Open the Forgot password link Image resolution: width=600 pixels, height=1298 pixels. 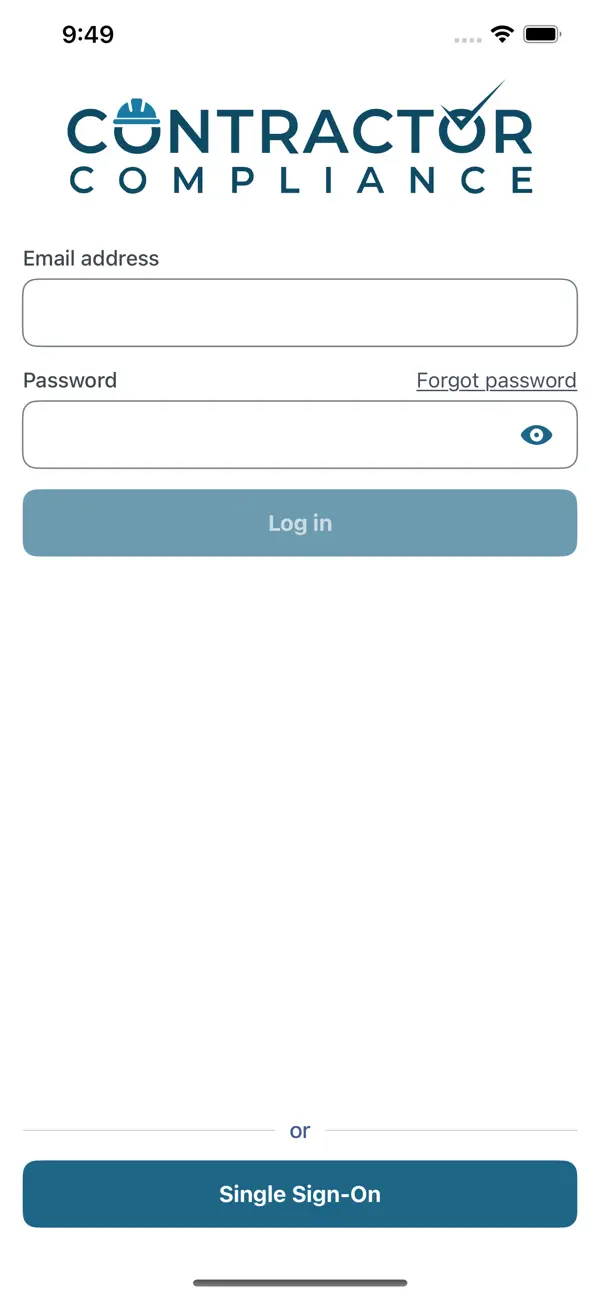coord(496,380)
